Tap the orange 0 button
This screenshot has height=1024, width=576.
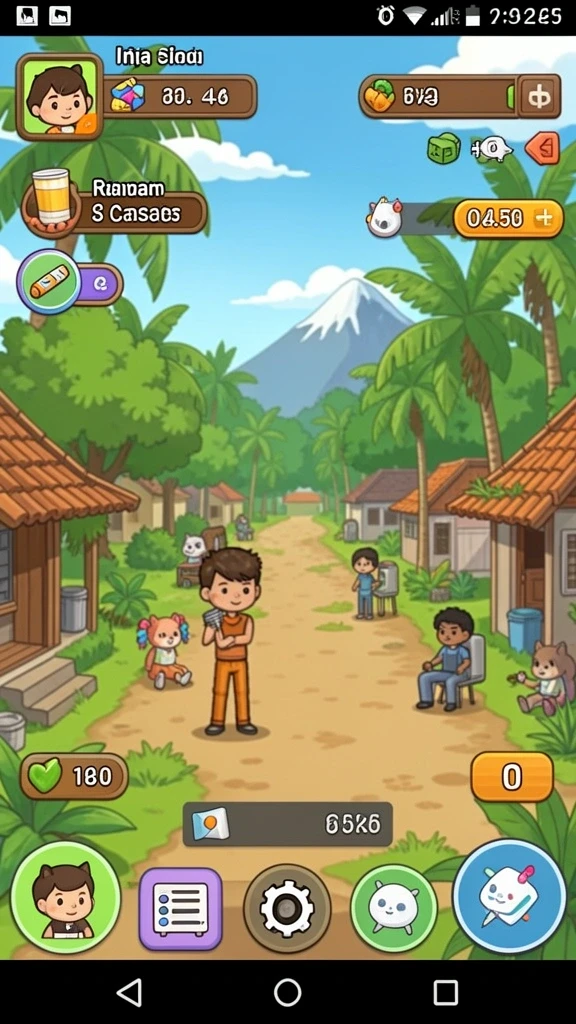[512, 776]
